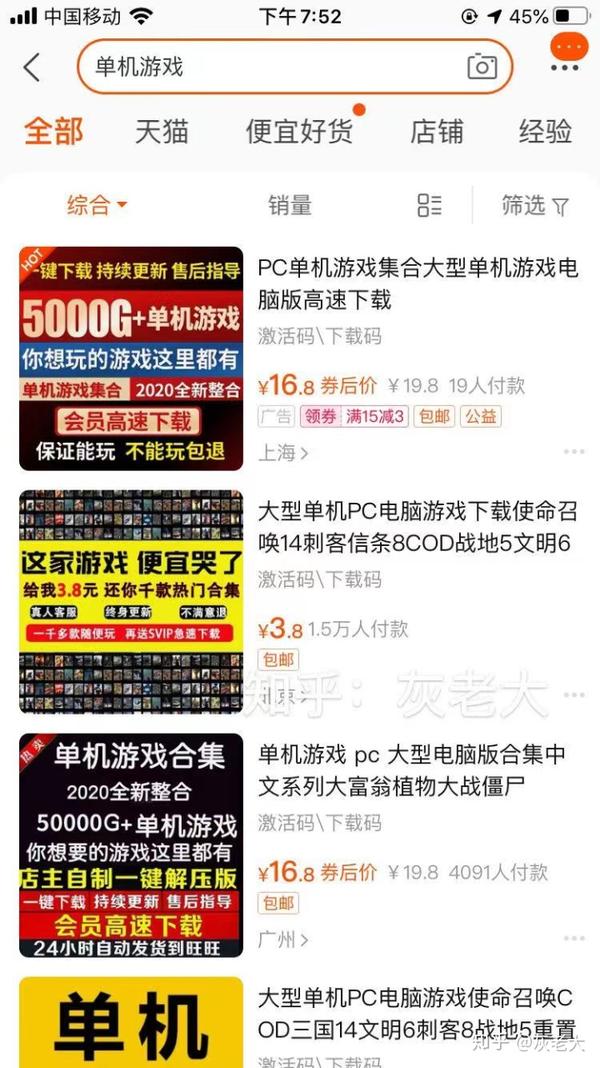This screenshot has width=600, height=1068.
Task: Switch to the 便宜好货 tab
Action: (299, 131)
